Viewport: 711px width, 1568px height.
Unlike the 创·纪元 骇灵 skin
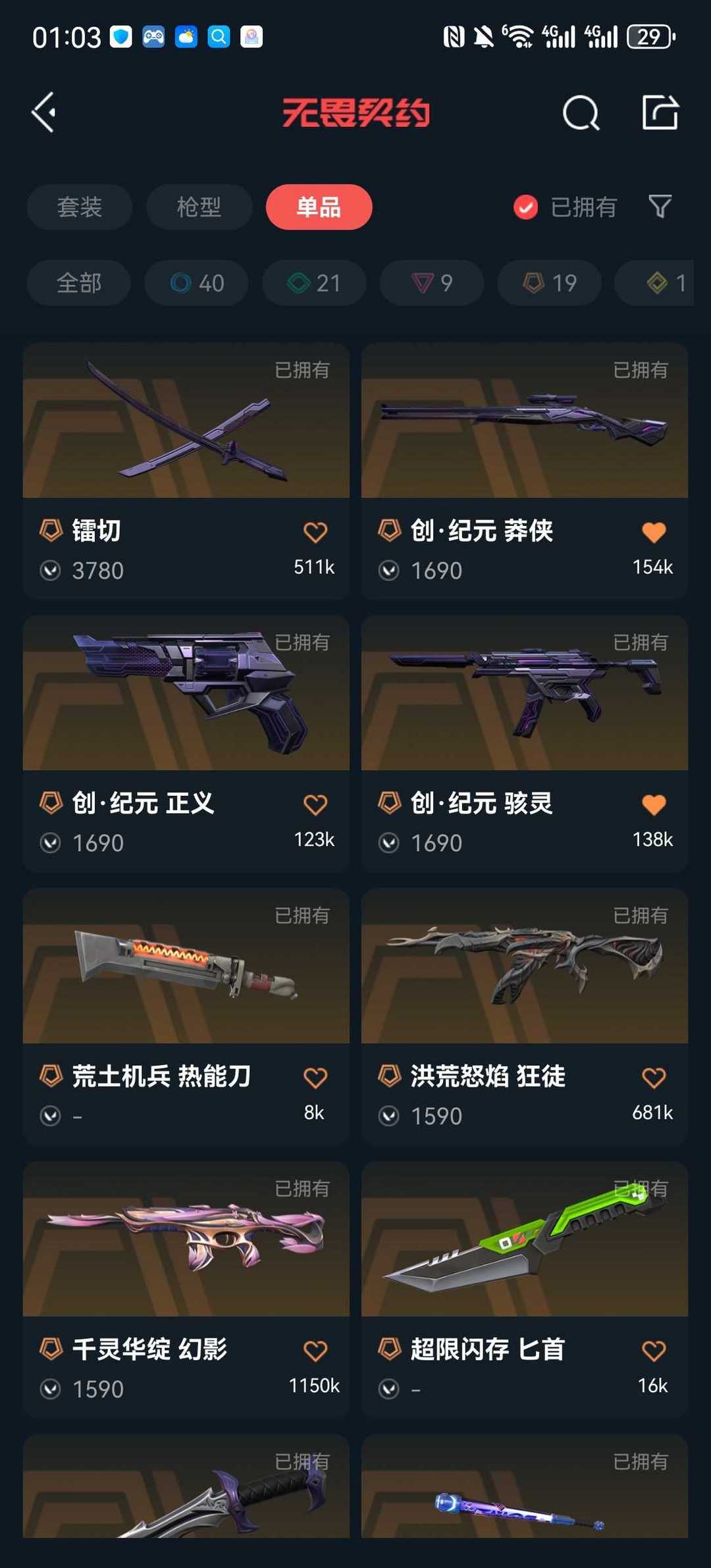coord(654,804)
